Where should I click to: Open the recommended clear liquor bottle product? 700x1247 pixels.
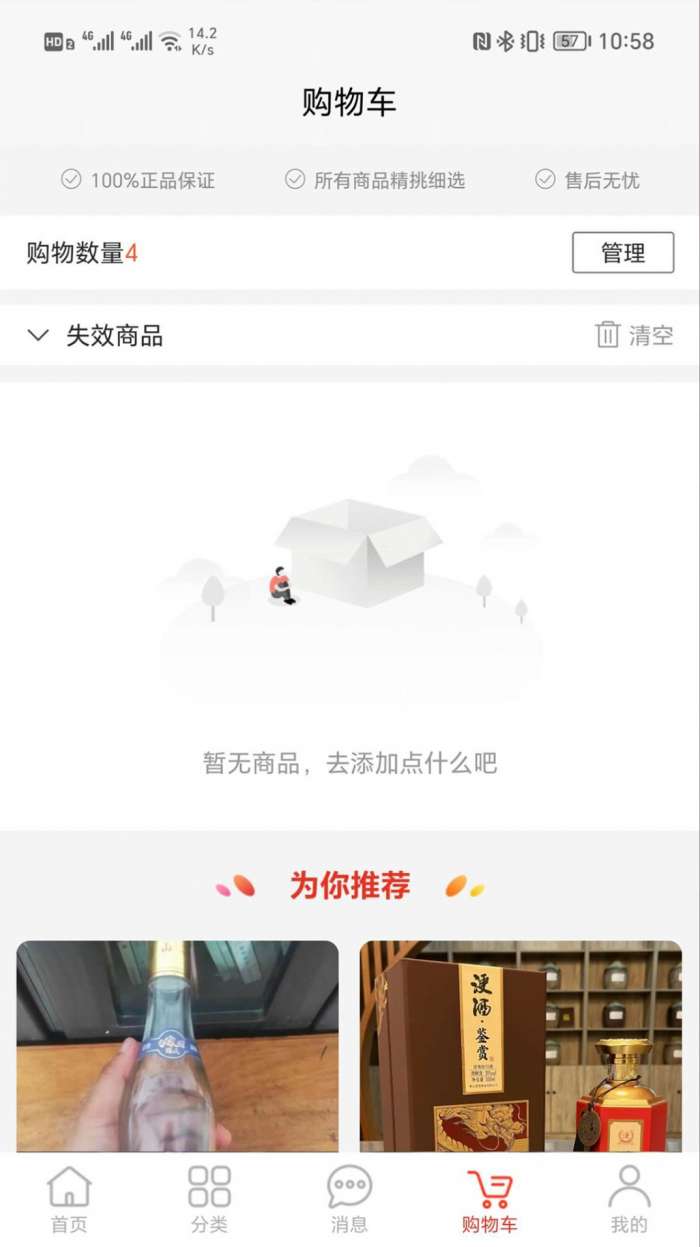tap(177, 1047)
